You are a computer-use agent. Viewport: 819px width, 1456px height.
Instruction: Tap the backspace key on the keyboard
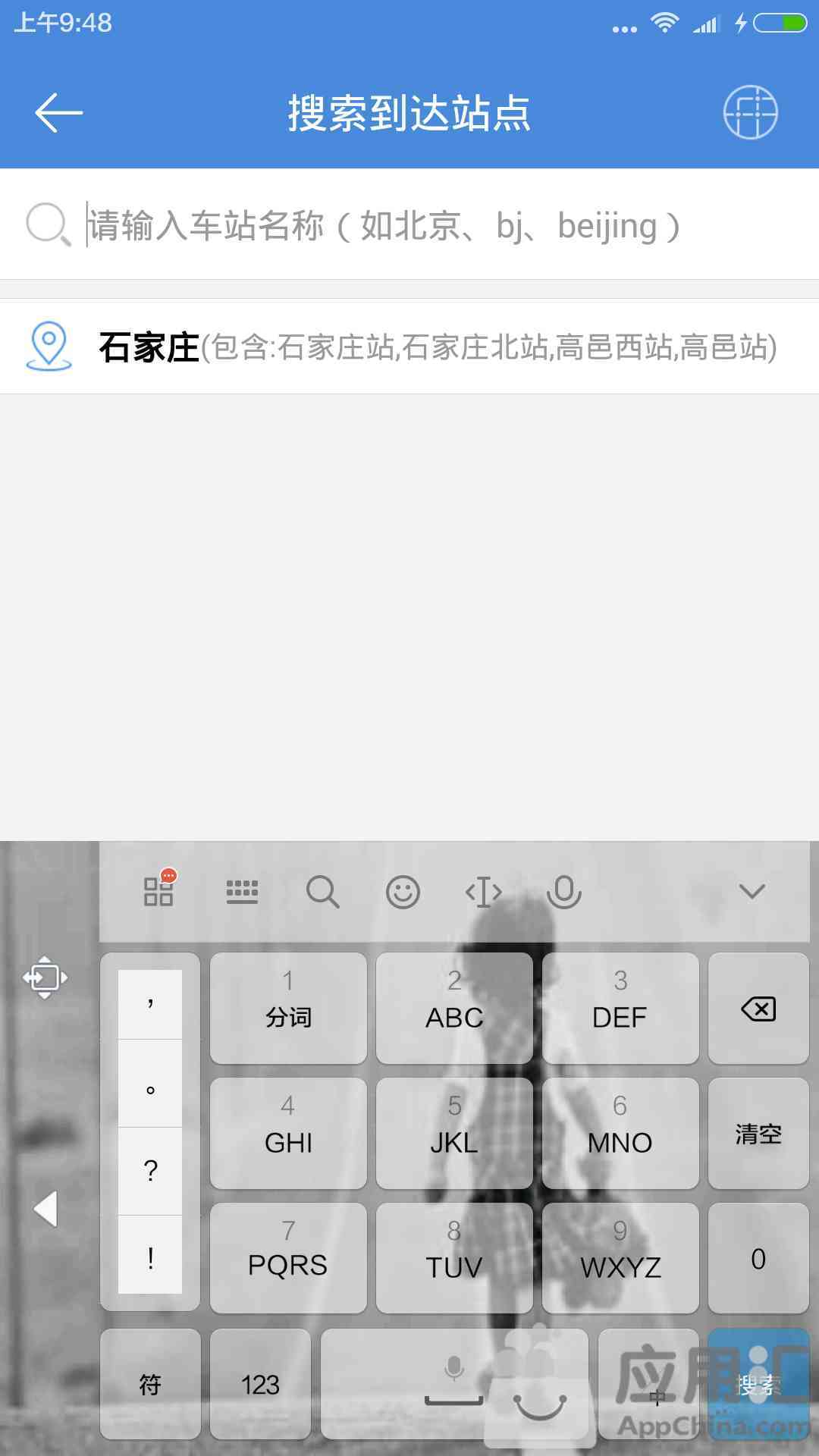click(x=758, y=1009)
